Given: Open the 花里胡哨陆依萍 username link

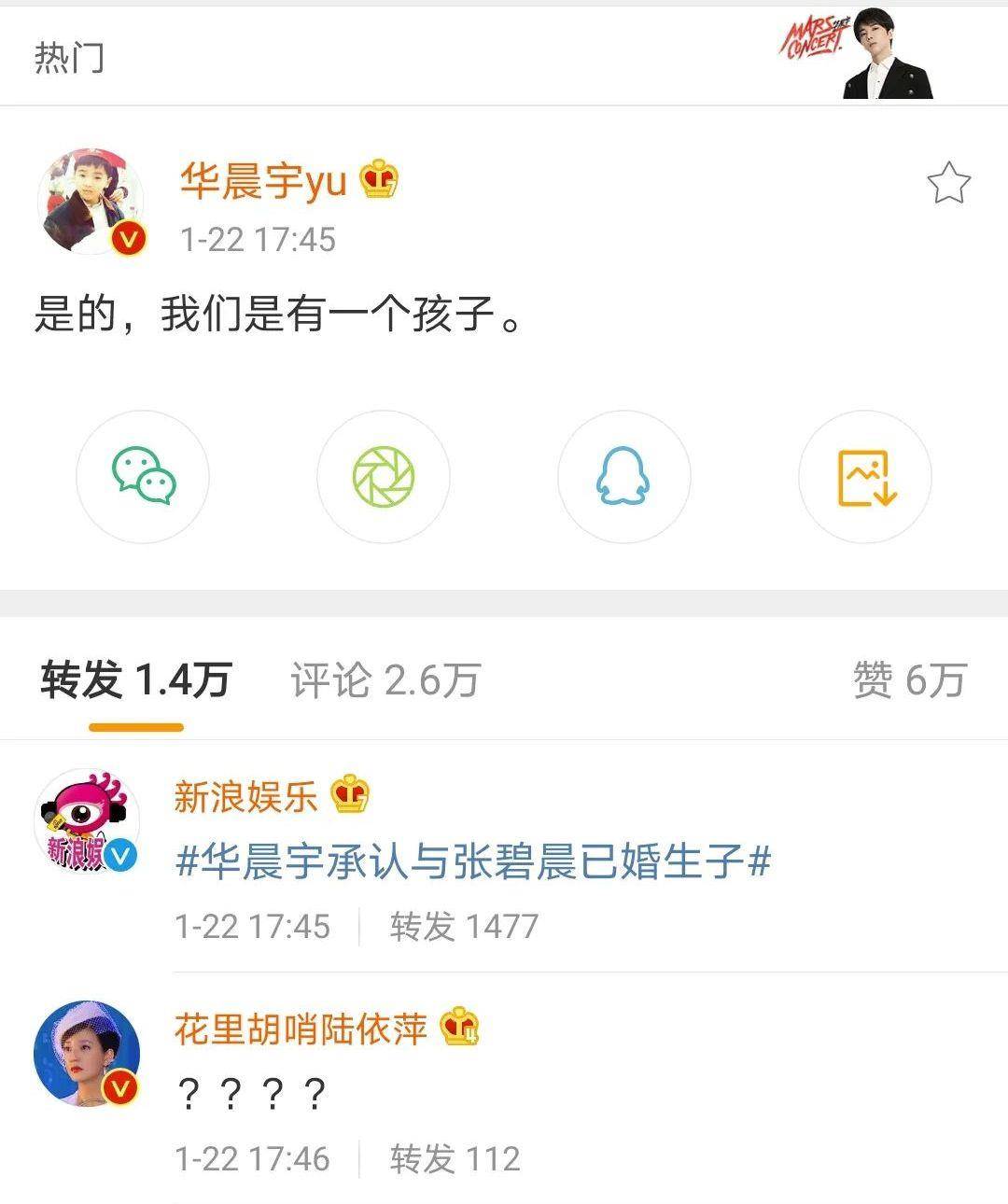Looking at the screenshot, I should [x=301, y=1029].
